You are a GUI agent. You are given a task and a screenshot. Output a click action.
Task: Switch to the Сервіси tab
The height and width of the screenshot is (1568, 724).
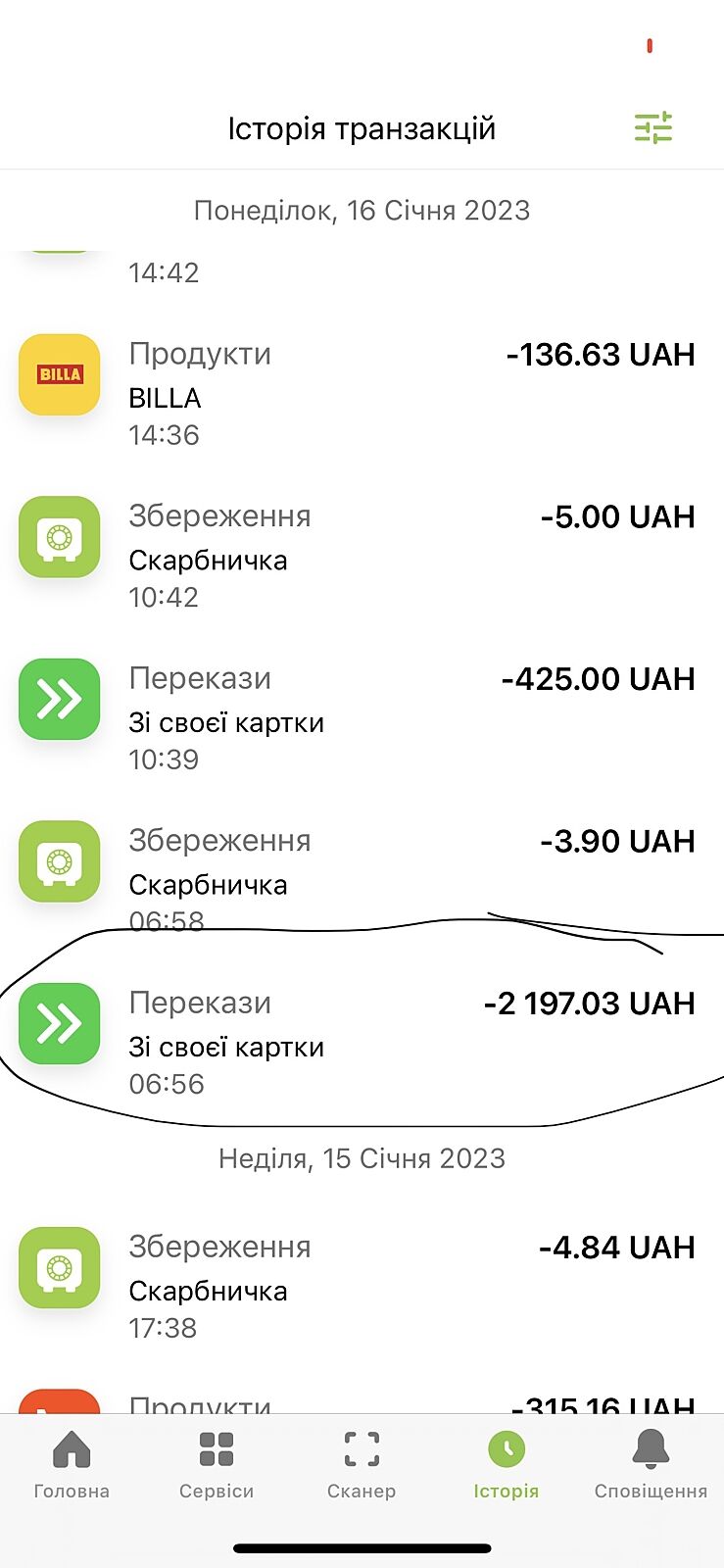pos(217,1464)
